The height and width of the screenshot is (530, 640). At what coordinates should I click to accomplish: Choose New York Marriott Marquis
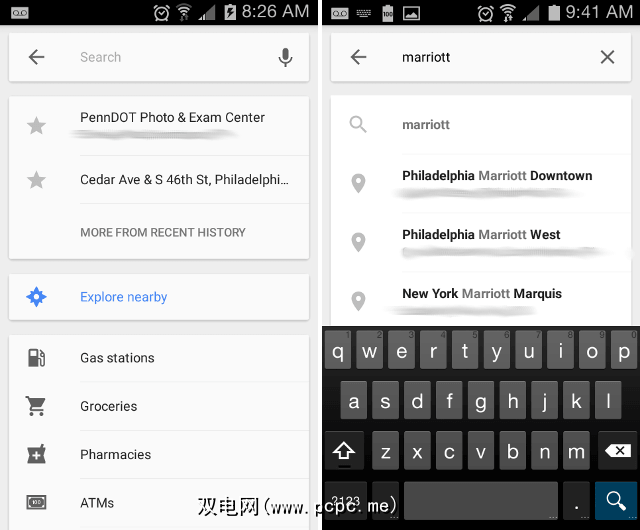pos(481,295)
